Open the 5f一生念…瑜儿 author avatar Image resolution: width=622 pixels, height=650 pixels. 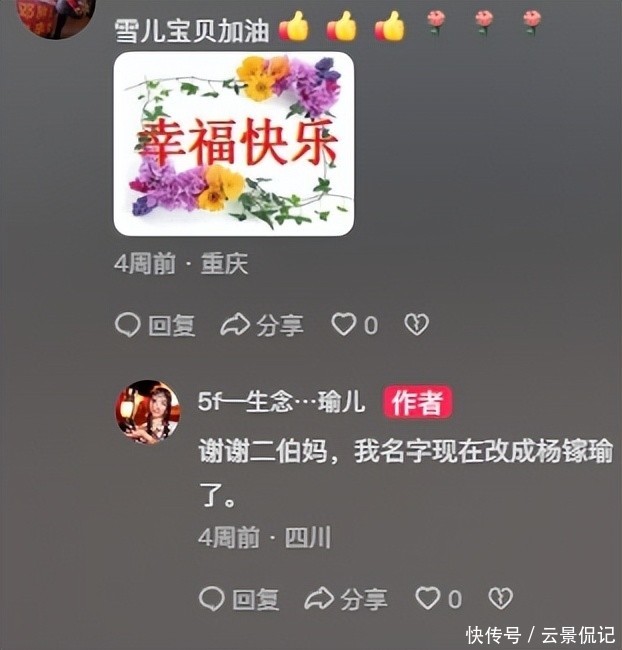coord(148,411)
